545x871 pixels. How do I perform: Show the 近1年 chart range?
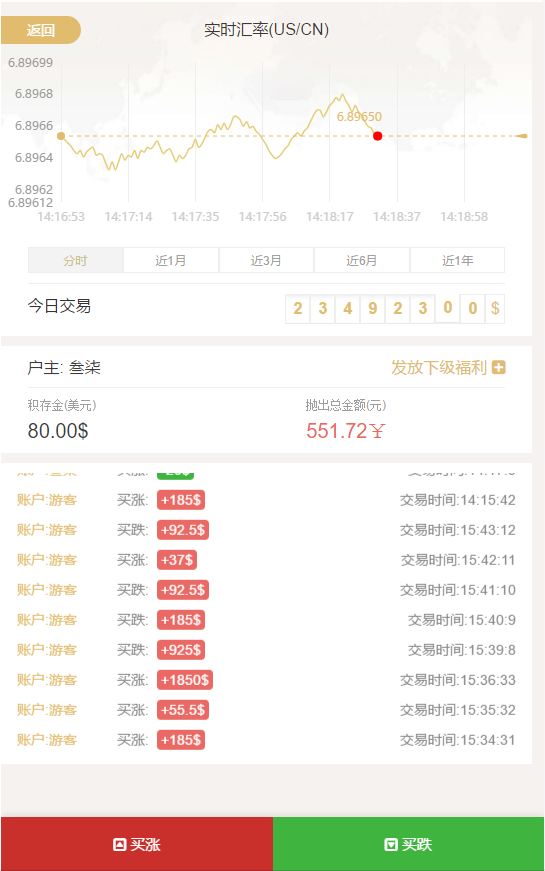[x=457, y=260]
